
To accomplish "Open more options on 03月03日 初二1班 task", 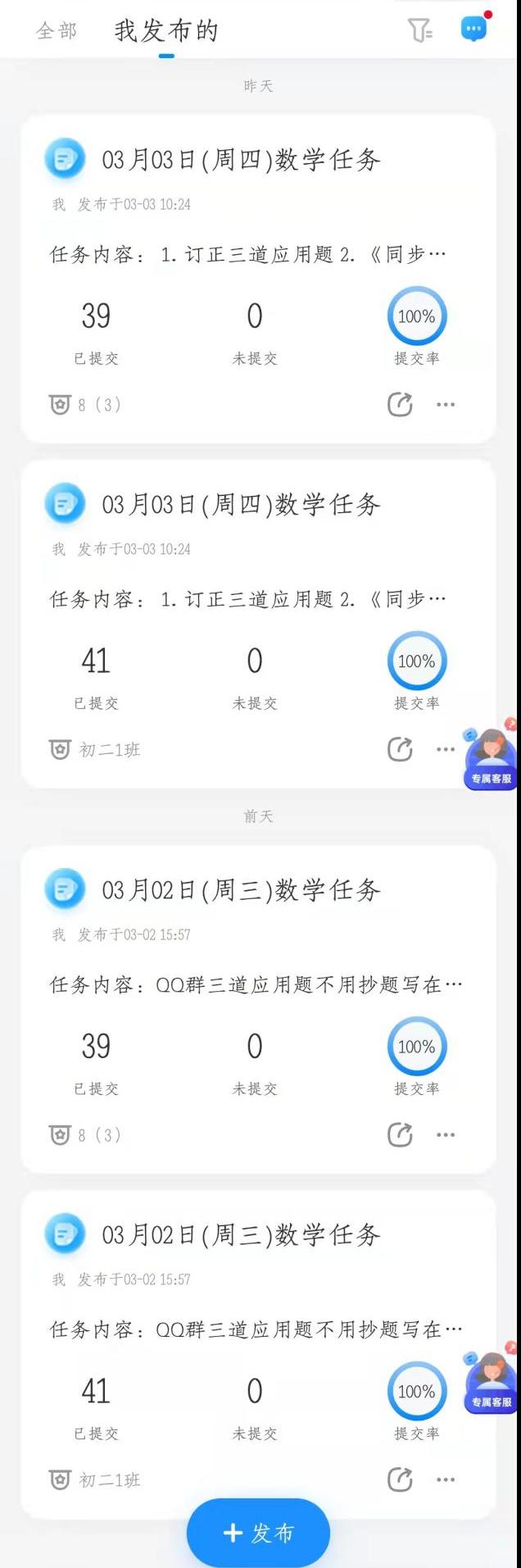I will pos(446,749).
